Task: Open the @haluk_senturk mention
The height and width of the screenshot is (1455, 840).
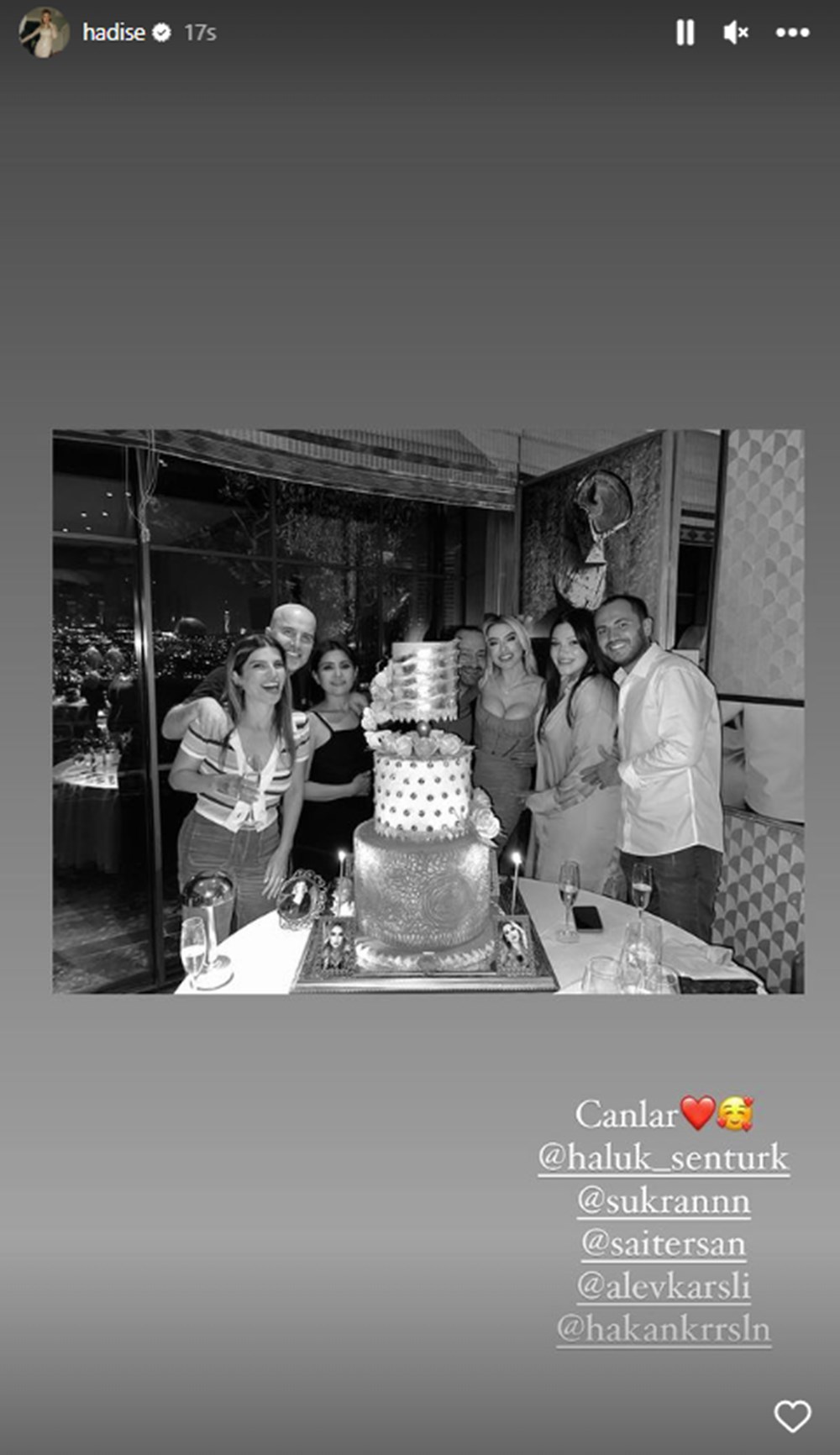Action: pyautogui.click(x=663, y=1158)
